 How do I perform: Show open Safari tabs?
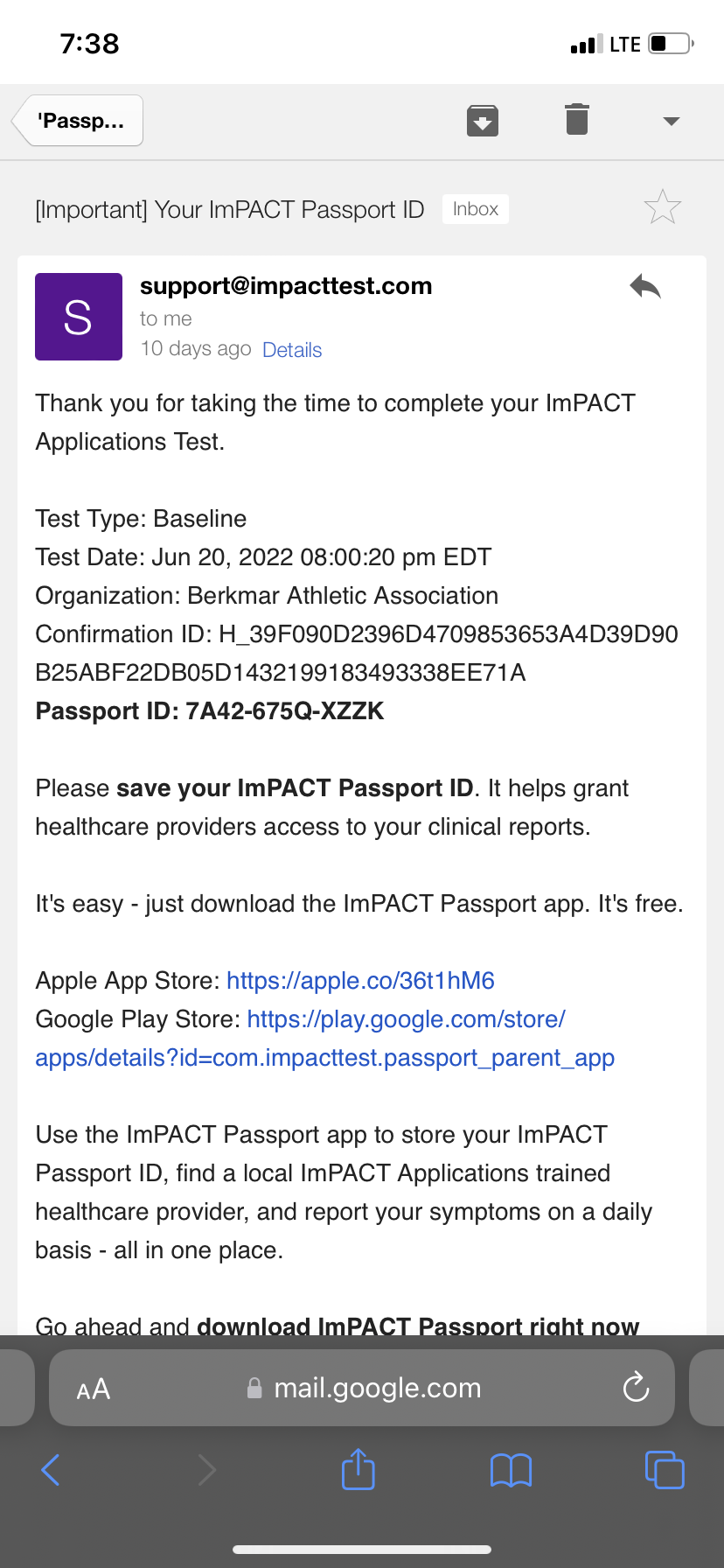tap(665, 1469)
